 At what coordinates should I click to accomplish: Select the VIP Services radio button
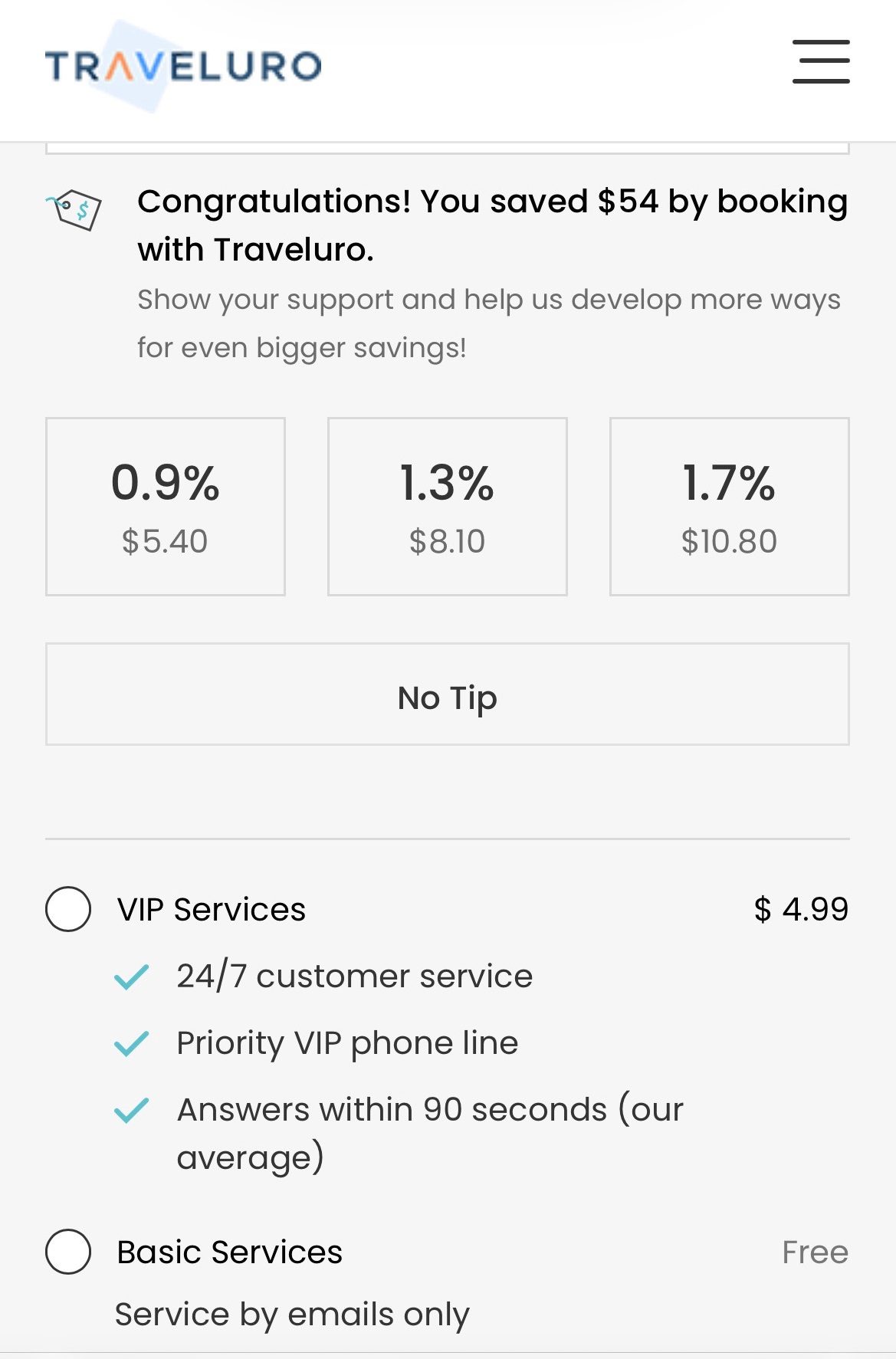[x=67, y=910]
